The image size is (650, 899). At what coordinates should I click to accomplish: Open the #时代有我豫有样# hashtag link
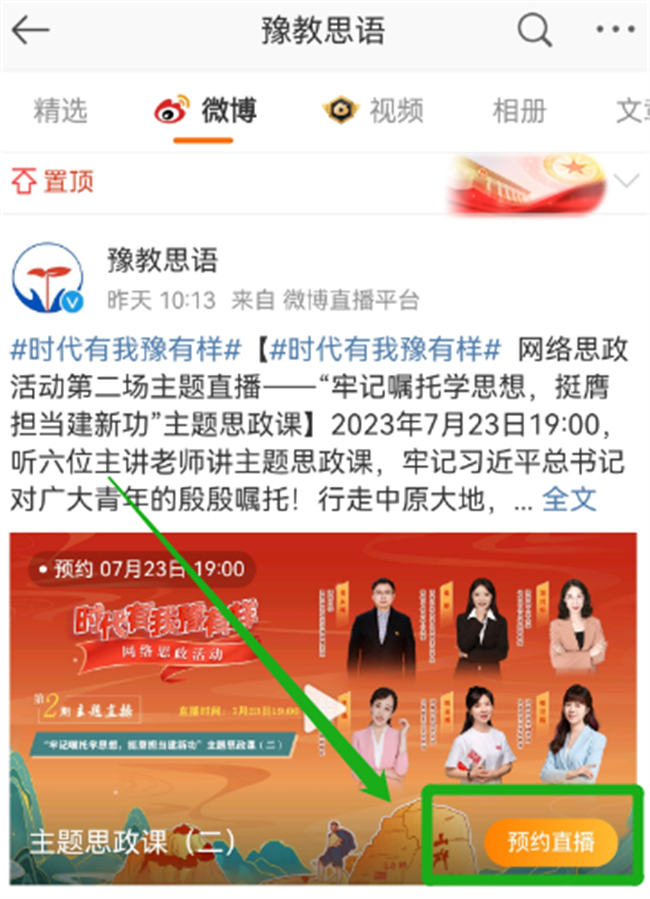tap(126, 349)
